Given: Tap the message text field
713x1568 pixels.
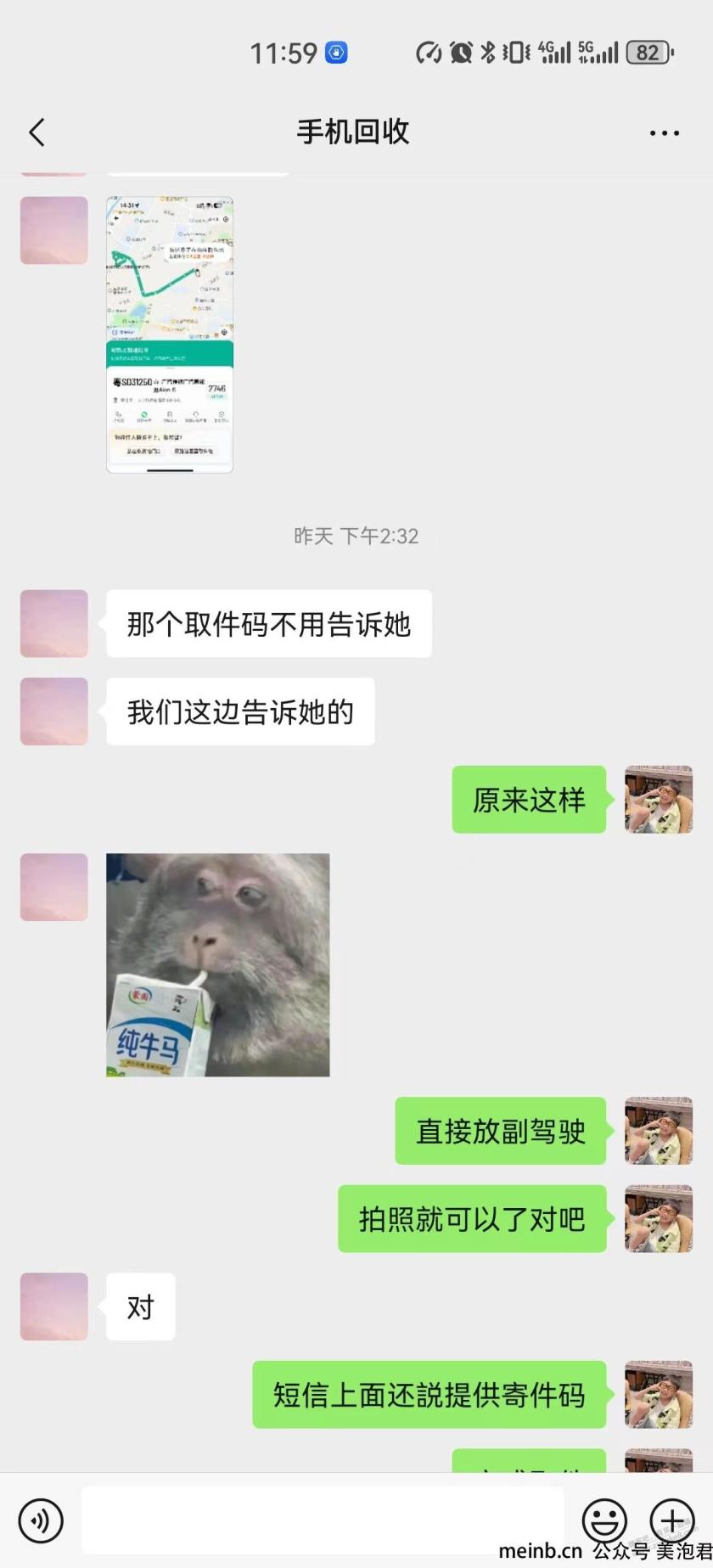Looking at the screenshot, I should click(323, 1520).
